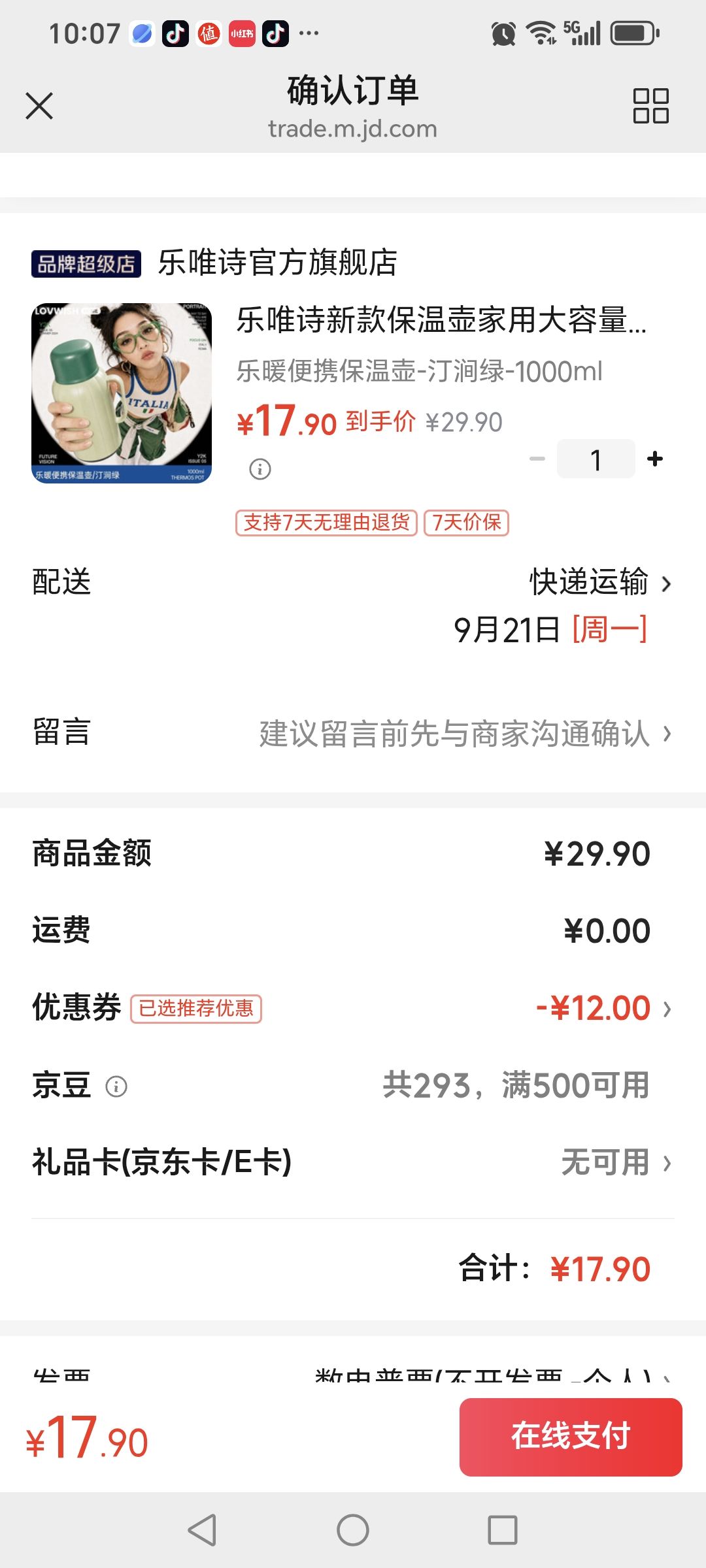Open the grid menu icon in header
The image size is (706, 1568).
pyautogui.click(x=650, y=106)
